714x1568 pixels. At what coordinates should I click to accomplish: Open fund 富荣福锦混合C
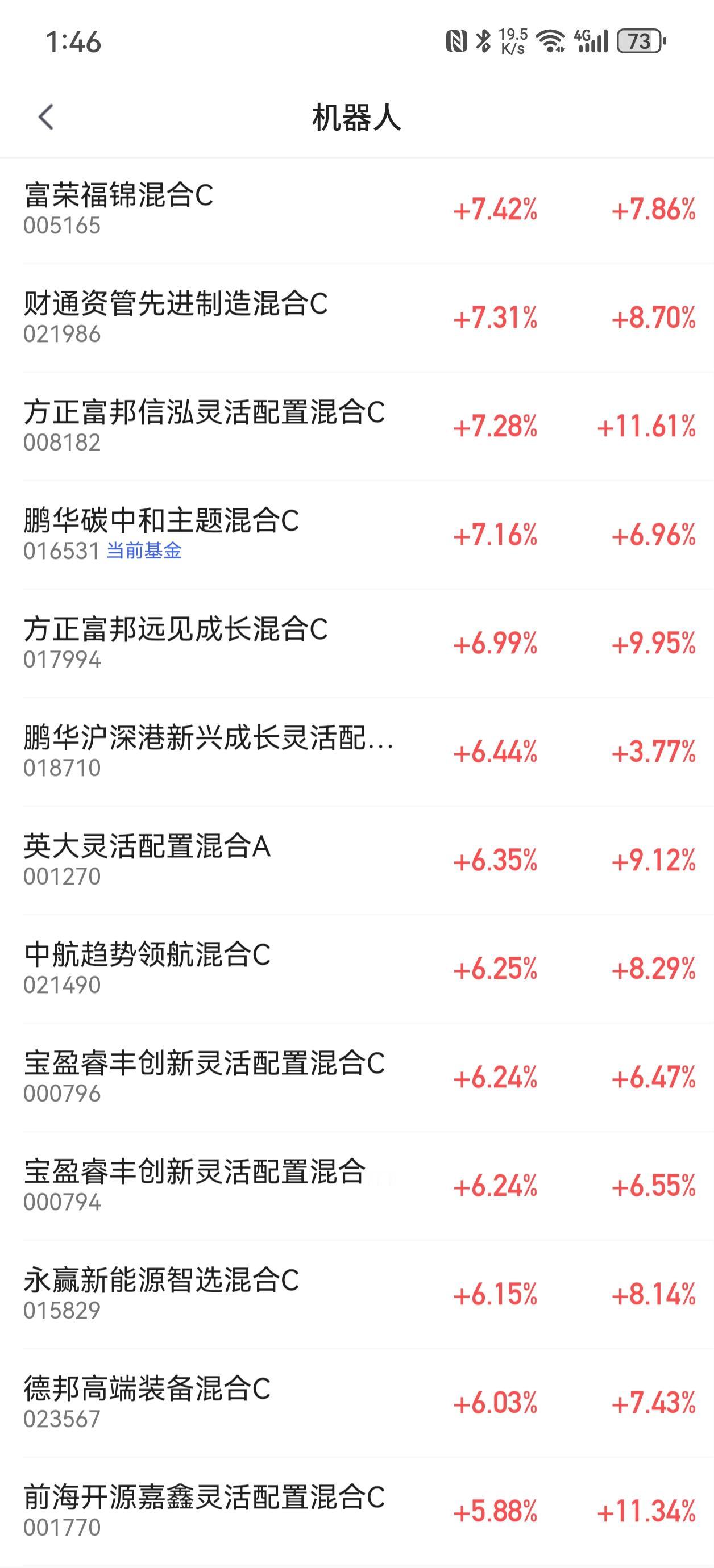[x=119, y=196]
